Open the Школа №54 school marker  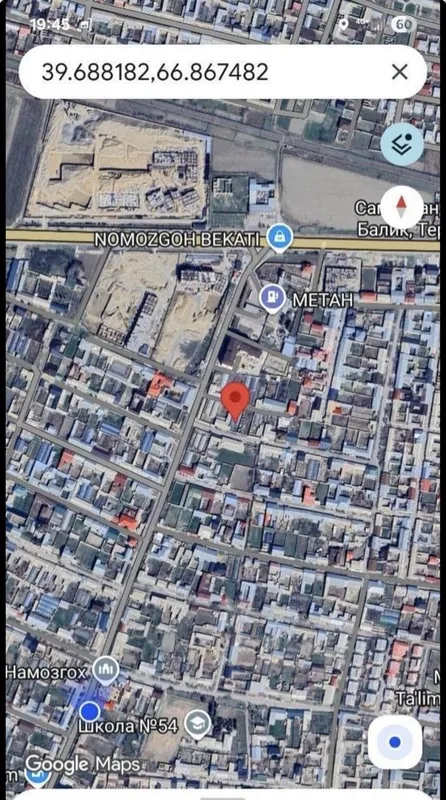pyautogui.click(x=197, y=723)
